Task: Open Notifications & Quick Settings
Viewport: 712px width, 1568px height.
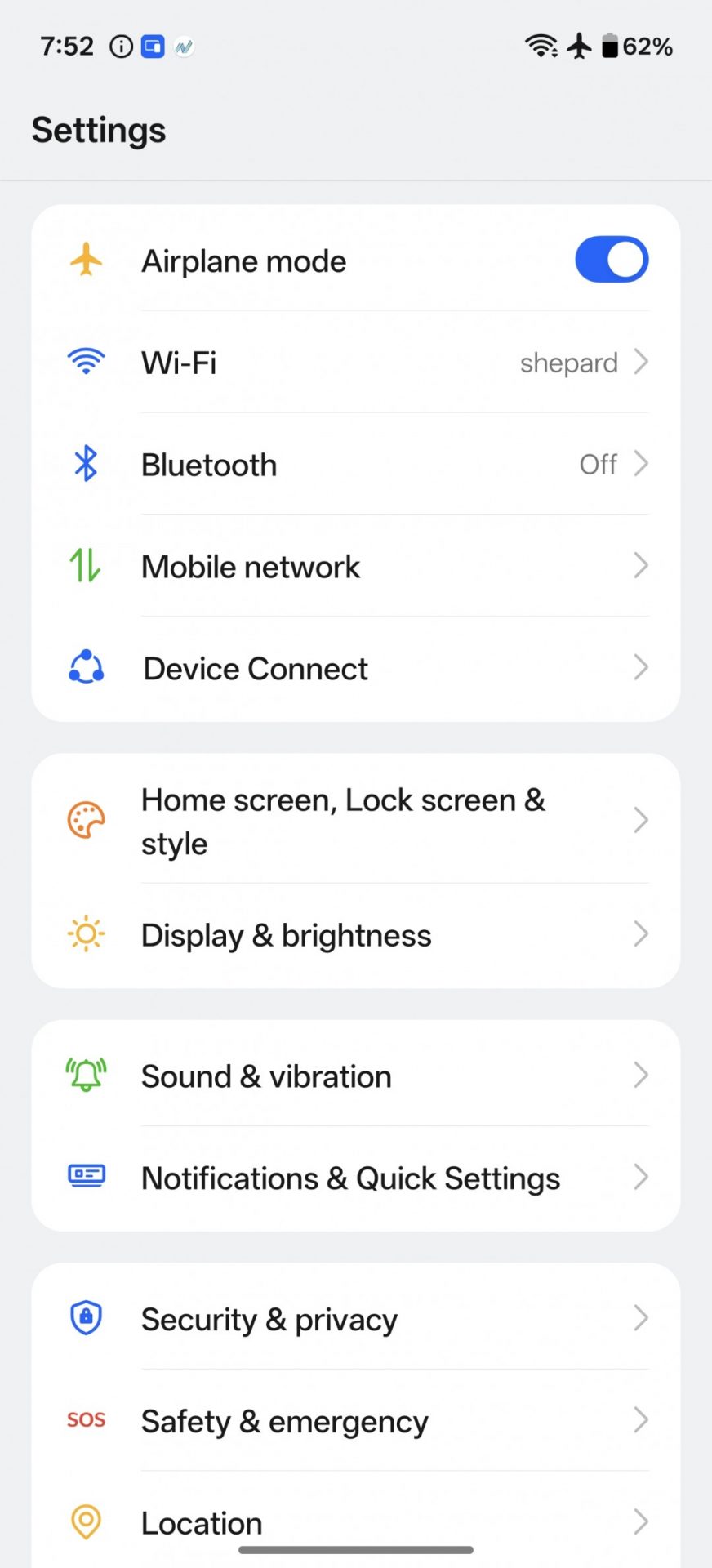Action: tap(356, 1178)
